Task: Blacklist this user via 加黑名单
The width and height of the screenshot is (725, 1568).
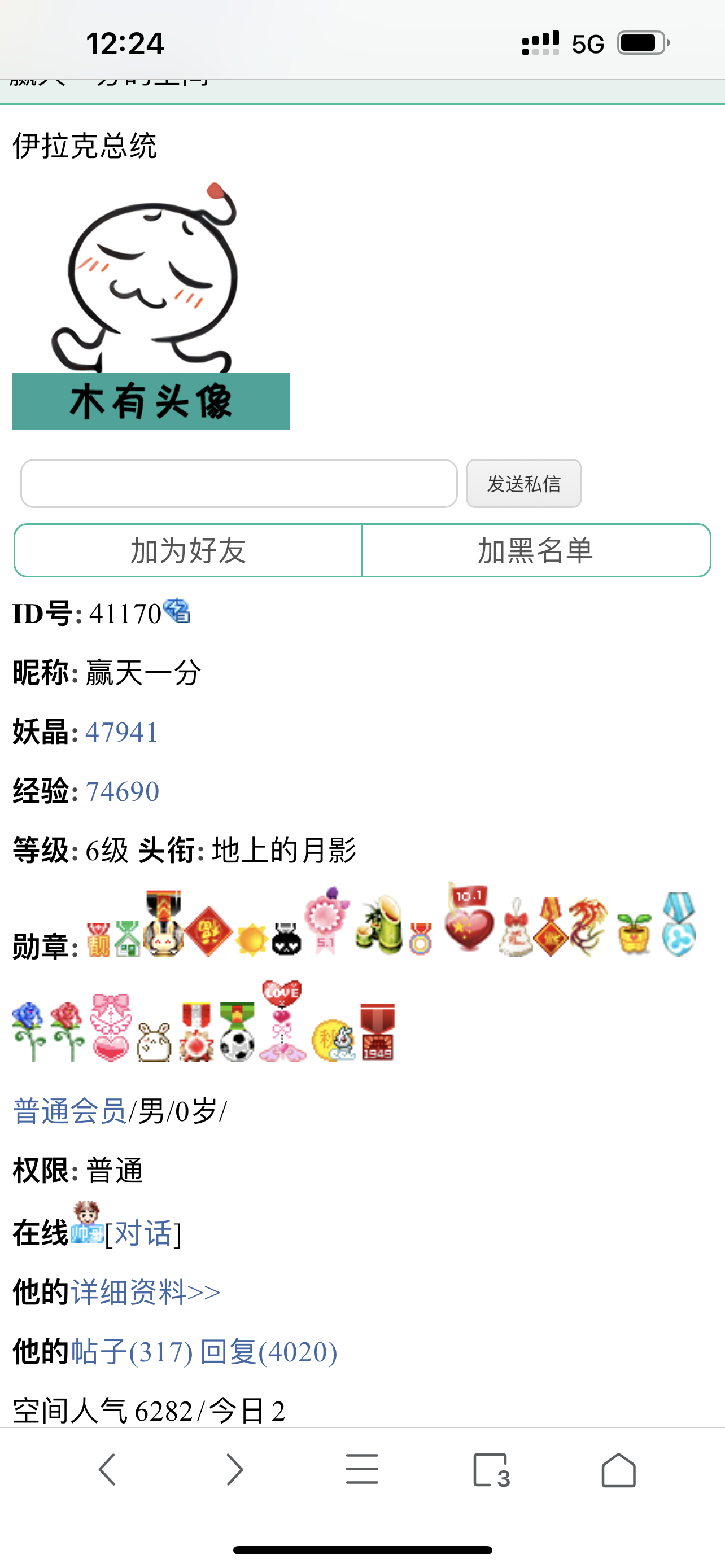Action: tap(536, 550)
